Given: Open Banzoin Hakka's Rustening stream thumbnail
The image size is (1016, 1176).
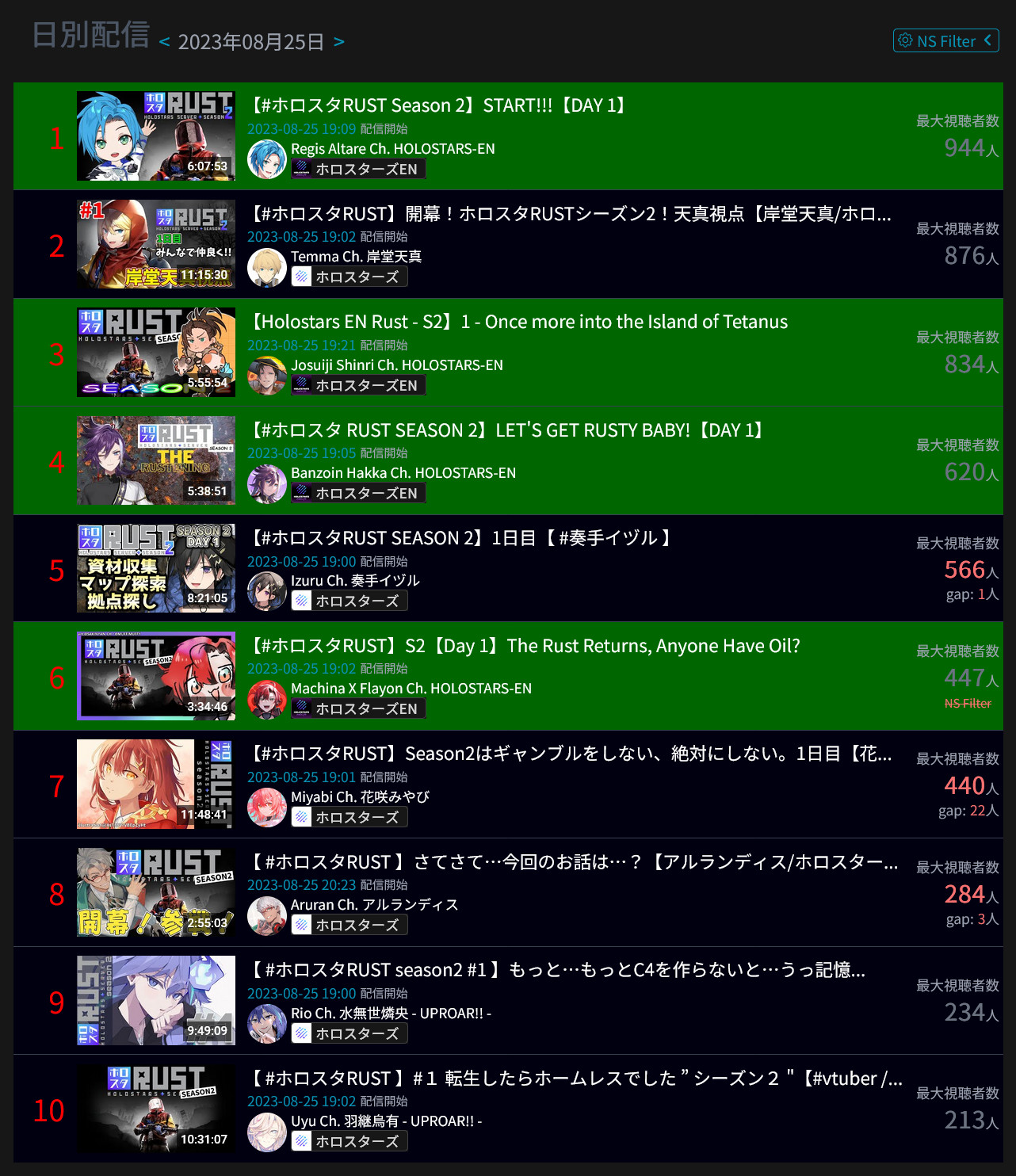Looking at the screenshot, I should 156,460.
